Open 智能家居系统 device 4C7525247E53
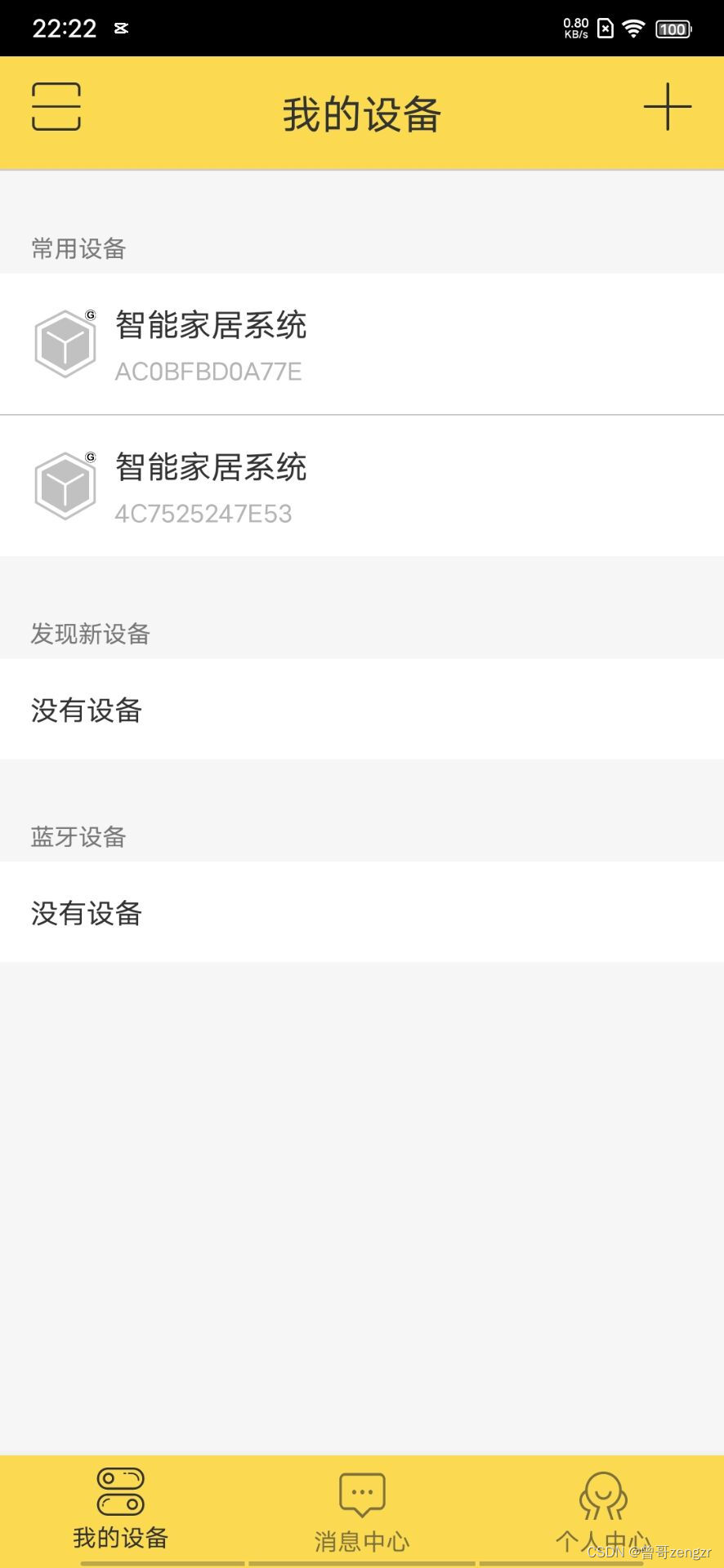724x1568 pixels. (362, 486)
